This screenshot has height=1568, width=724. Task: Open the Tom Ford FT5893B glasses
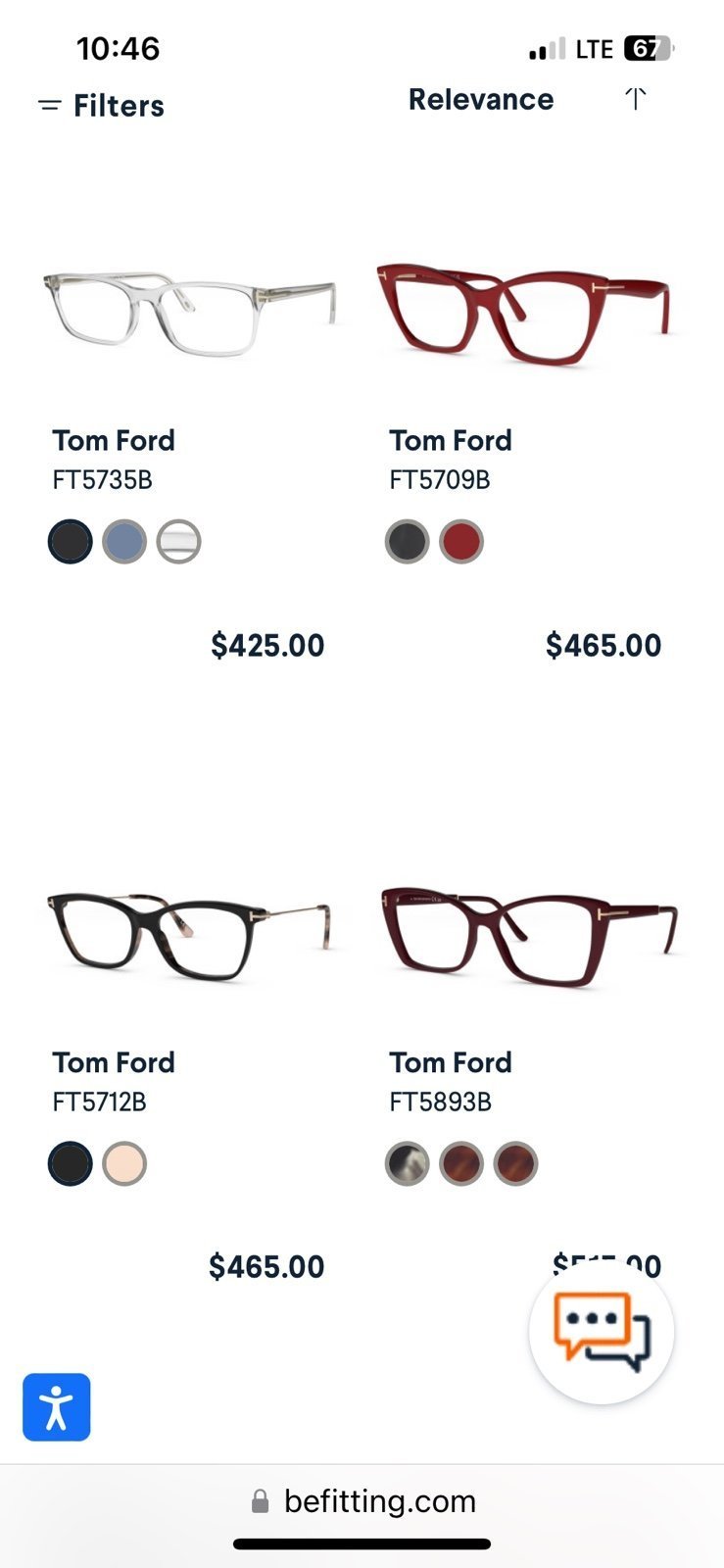click(528, 936)
